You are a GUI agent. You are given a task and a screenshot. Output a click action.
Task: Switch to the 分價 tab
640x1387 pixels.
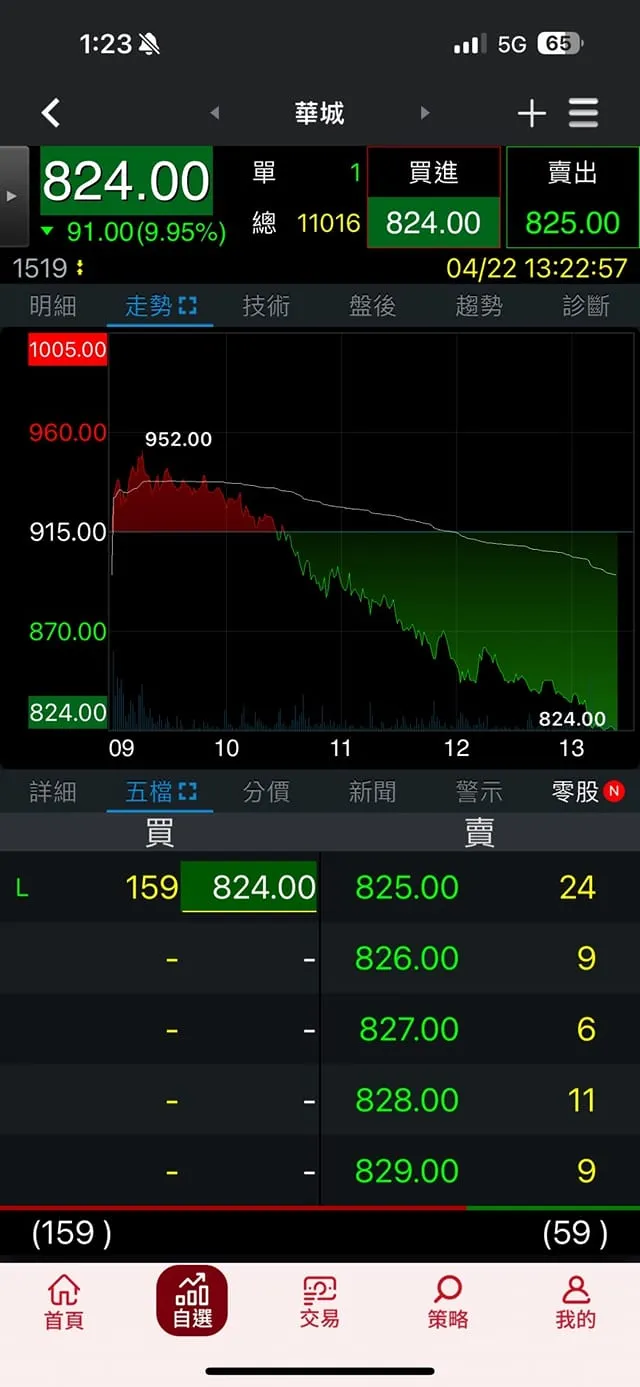pos(266,792)
